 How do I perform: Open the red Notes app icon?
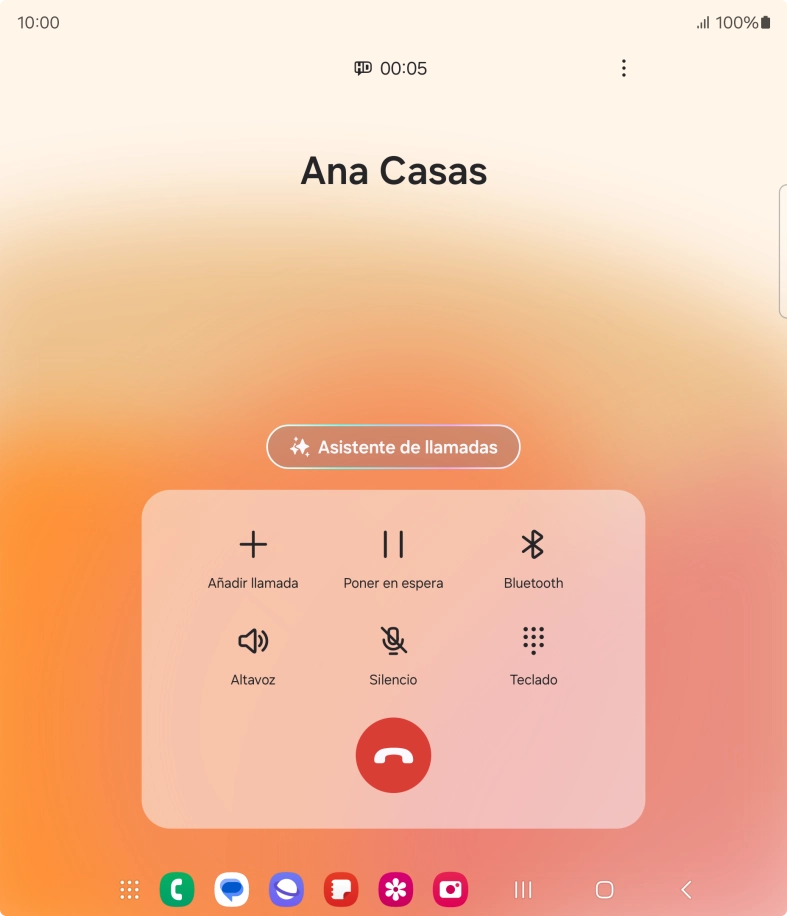click(x=341, y=889)
